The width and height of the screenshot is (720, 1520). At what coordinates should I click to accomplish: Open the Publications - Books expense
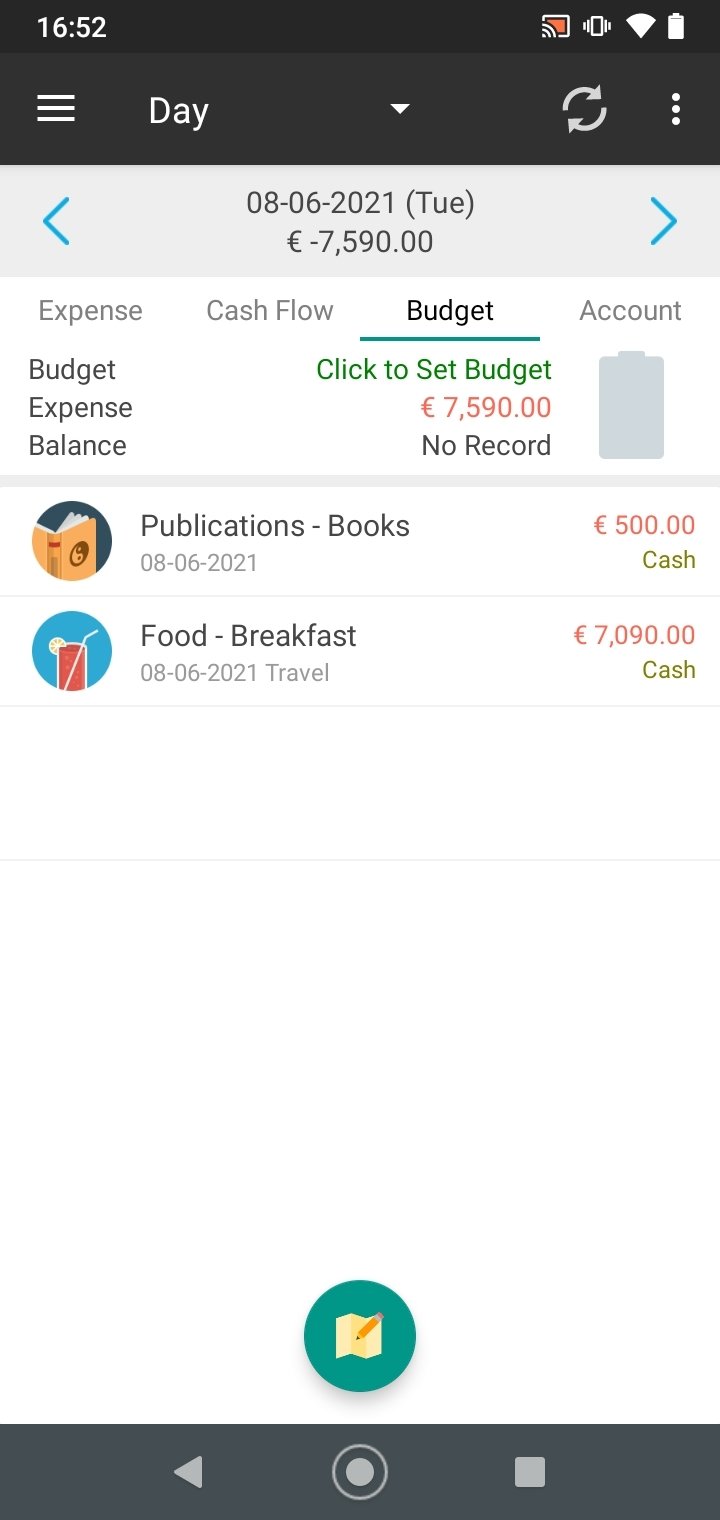tap(360, 542)
